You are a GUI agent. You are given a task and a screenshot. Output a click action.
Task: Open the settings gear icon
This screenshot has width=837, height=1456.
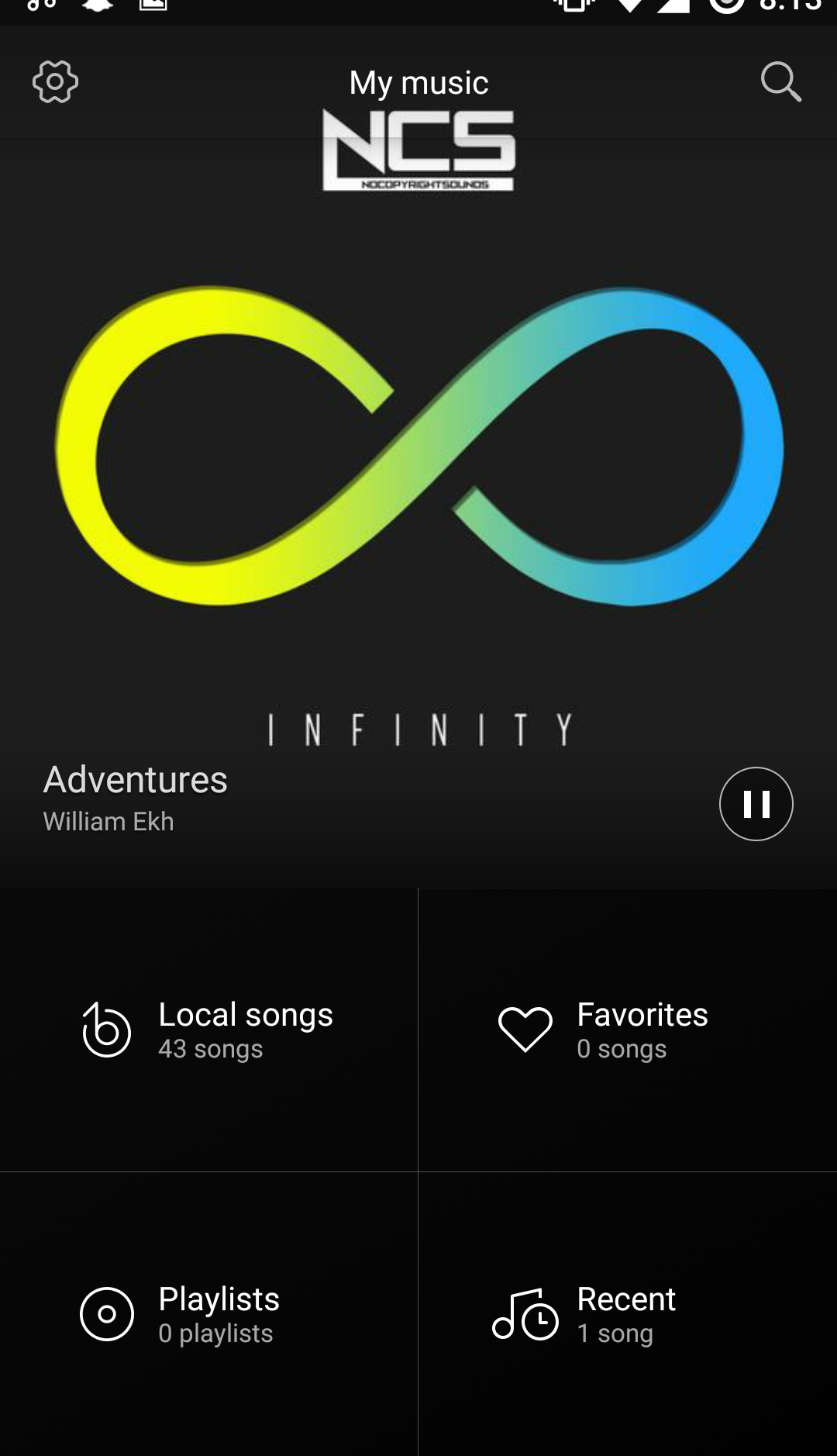pyautogui.click(x=55, y=82)
